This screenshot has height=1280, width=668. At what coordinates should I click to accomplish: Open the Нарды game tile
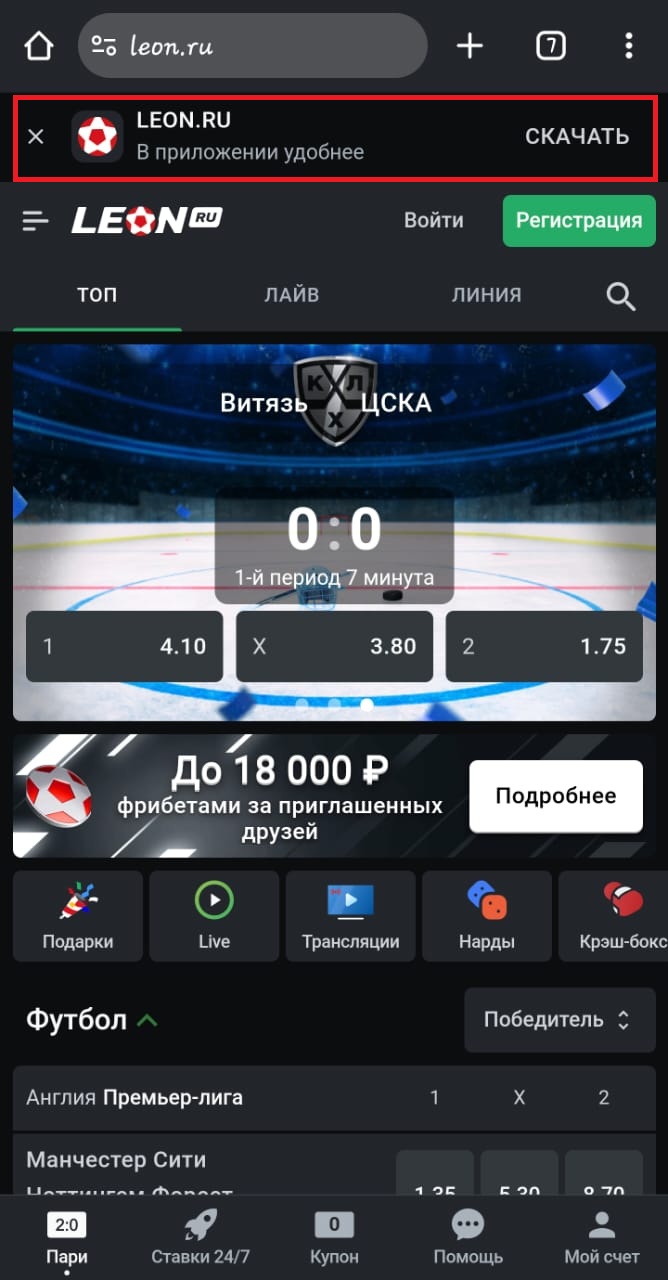coord(487,915)
